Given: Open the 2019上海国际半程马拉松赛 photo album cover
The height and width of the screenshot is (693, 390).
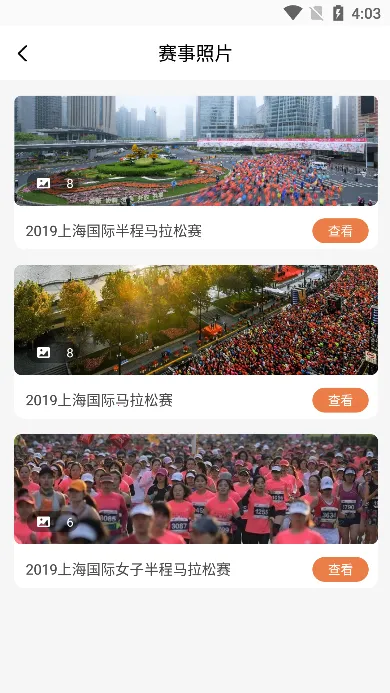Looking at the screenshot, I should pos(196,151).
